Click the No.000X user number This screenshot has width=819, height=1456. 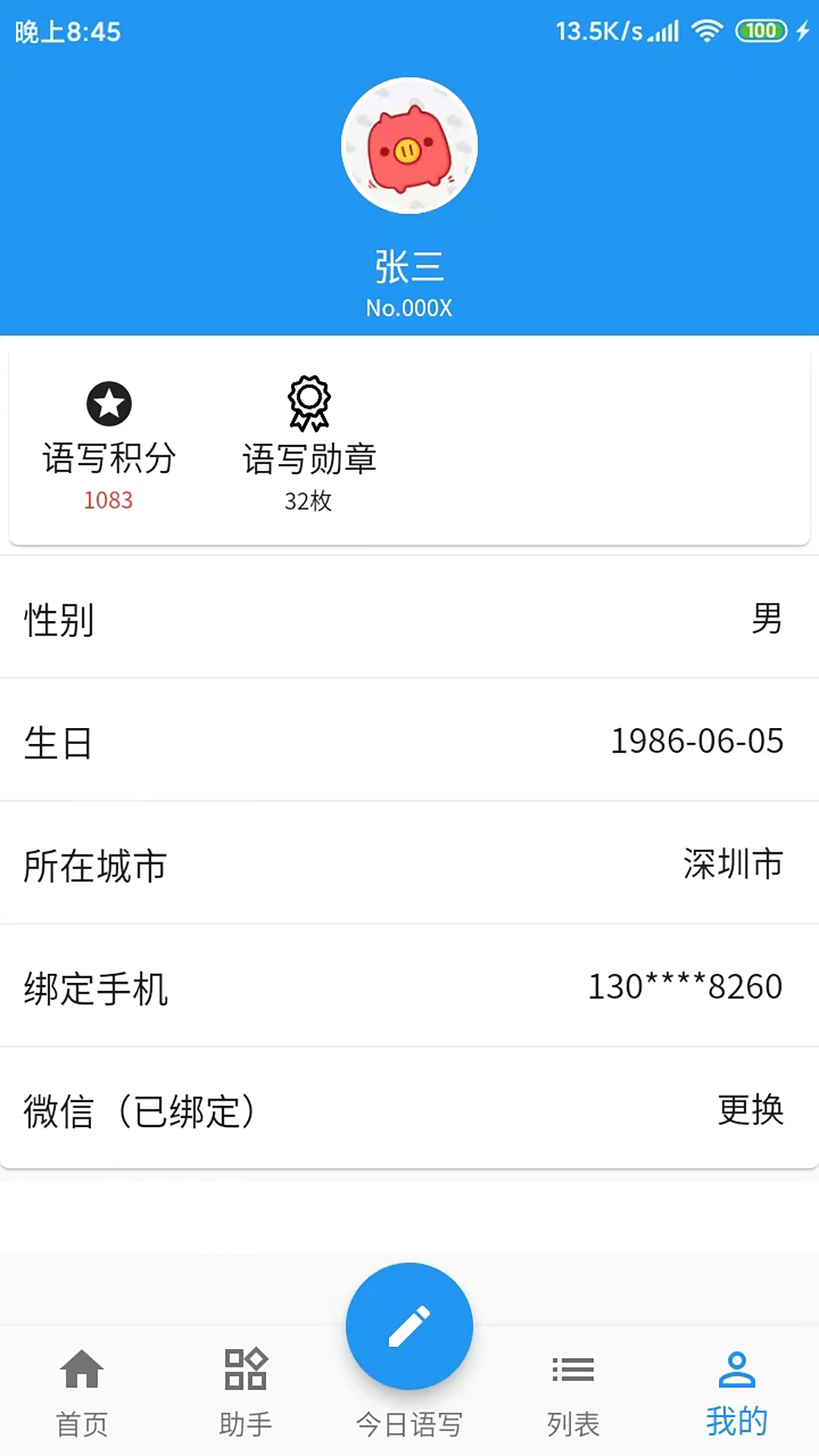pos(409,309)
